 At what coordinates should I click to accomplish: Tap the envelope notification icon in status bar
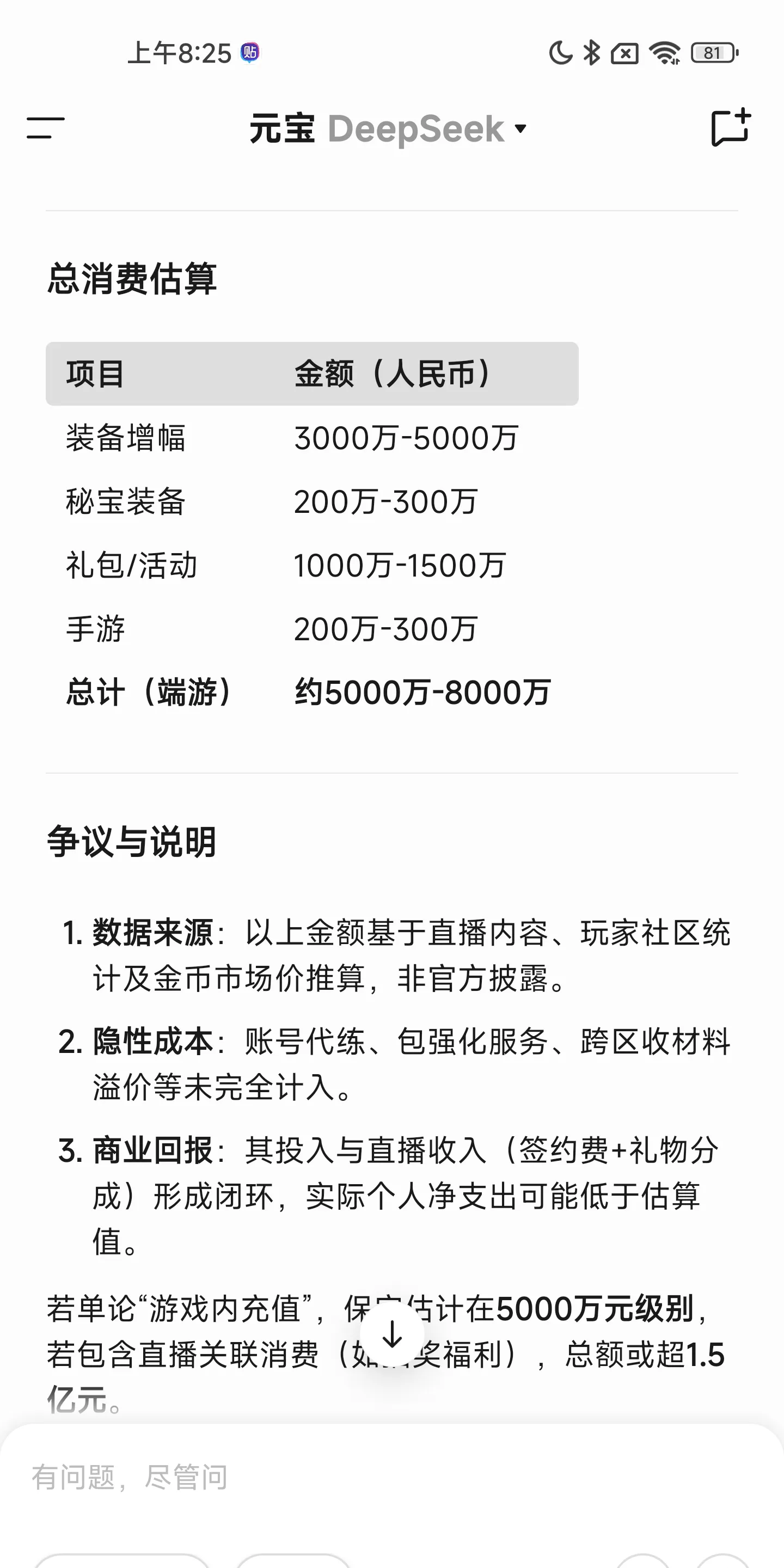626,53
